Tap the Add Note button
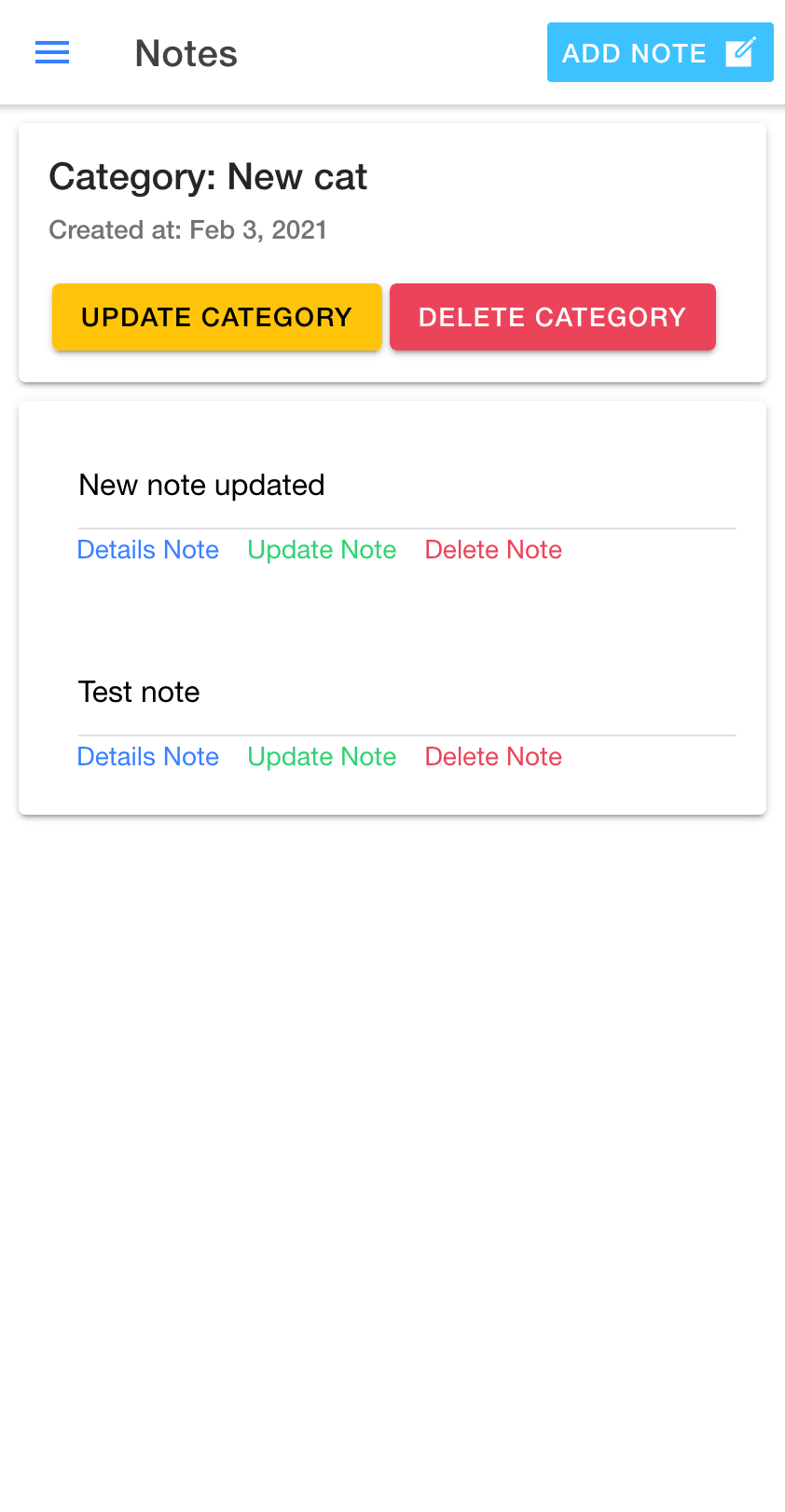The height and width of the screenshot is (1512, 785). 659,53
